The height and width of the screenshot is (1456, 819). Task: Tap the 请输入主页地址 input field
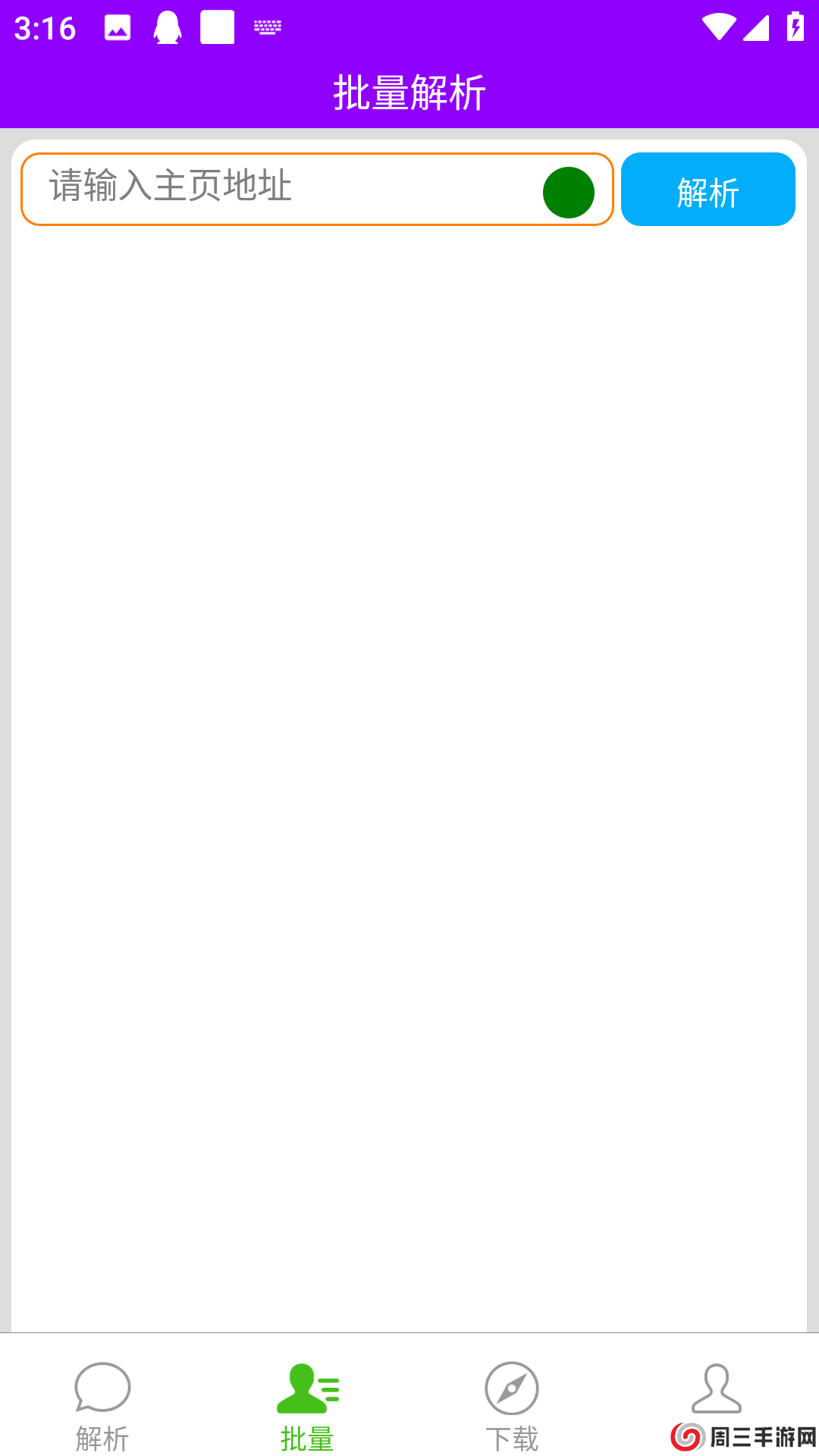click(x=281, y=188)
